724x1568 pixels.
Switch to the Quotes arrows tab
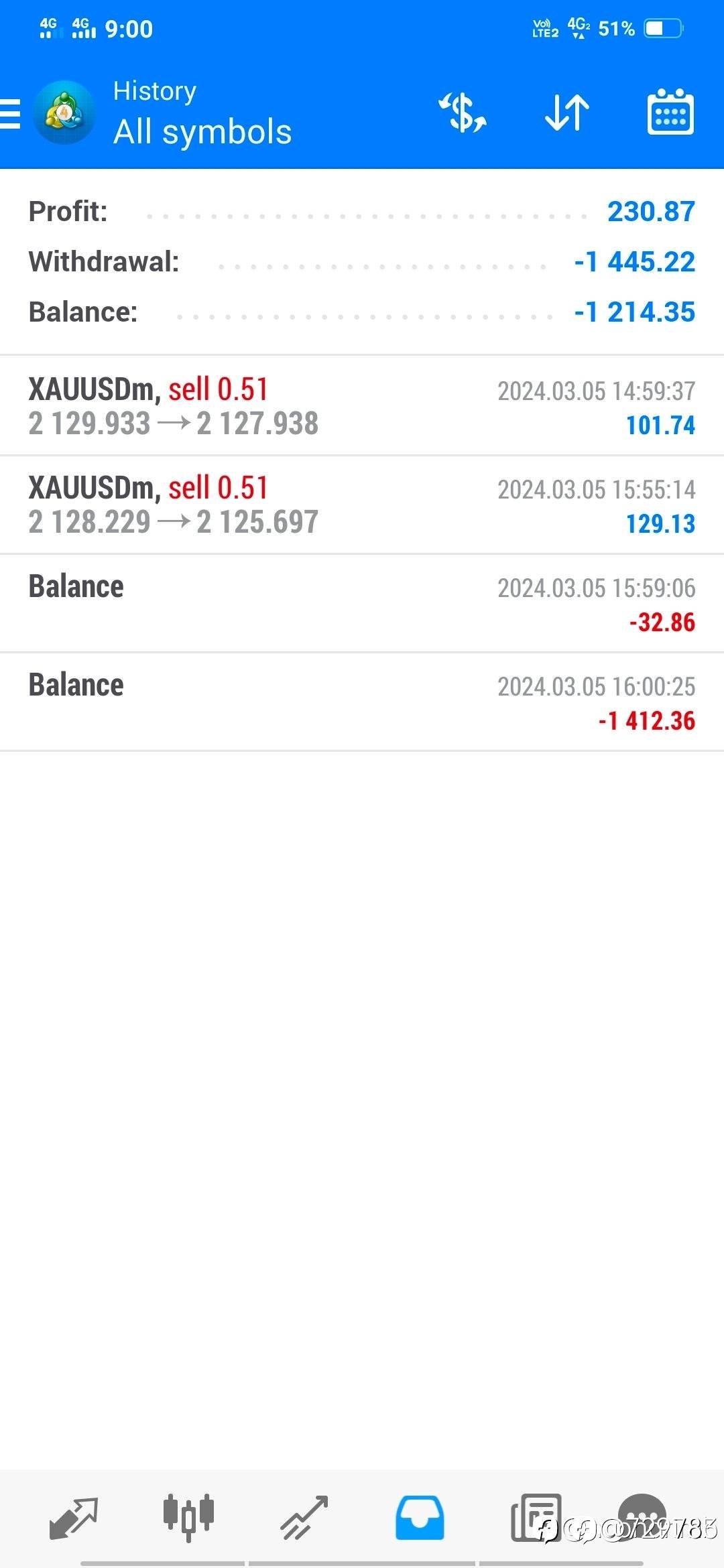[74, 1518]
